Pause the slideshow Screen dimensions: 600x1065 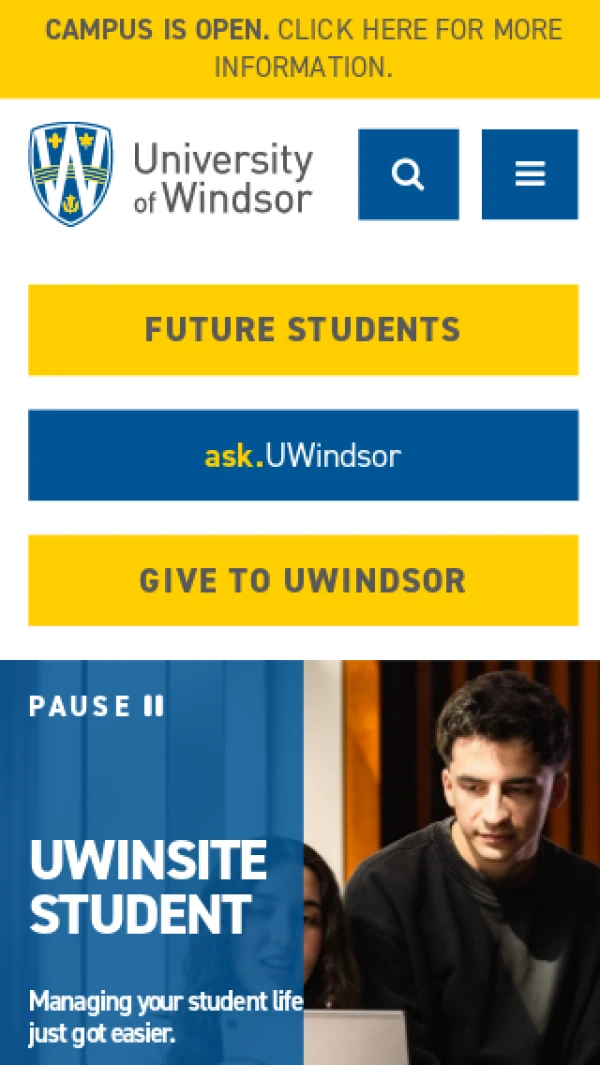[x=96, y=706]
